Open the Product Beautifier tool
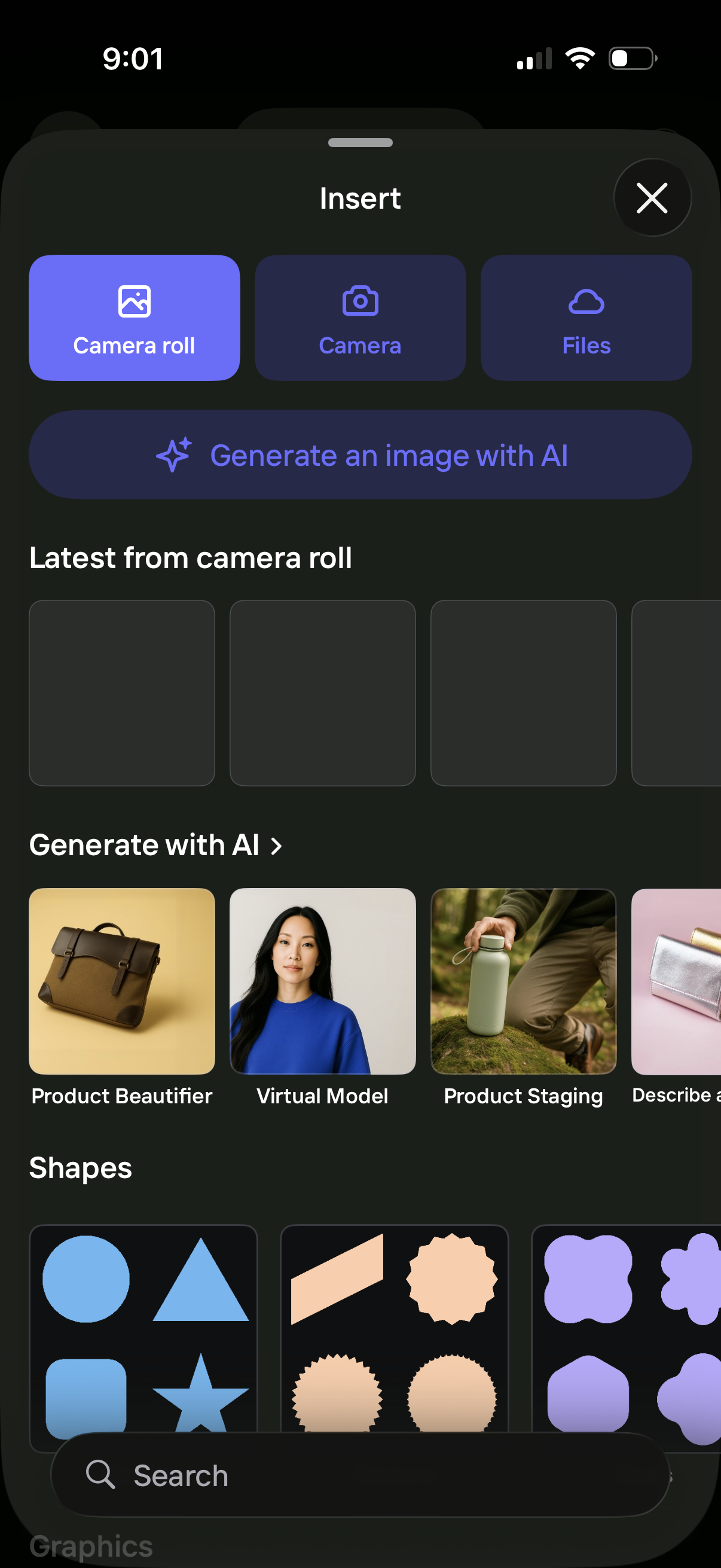 click(122, 981)
